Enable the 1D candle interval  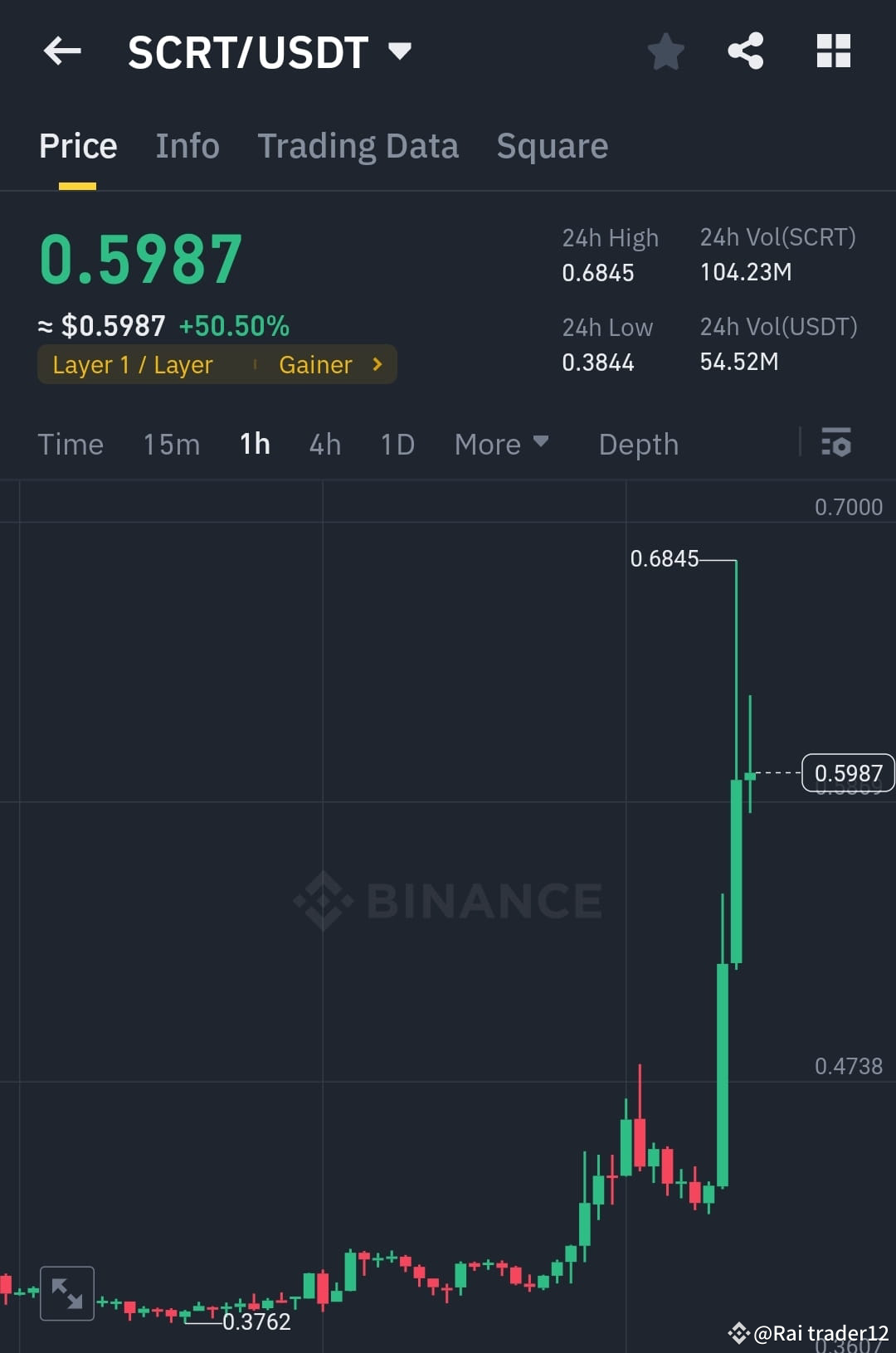tap(397, 444)
